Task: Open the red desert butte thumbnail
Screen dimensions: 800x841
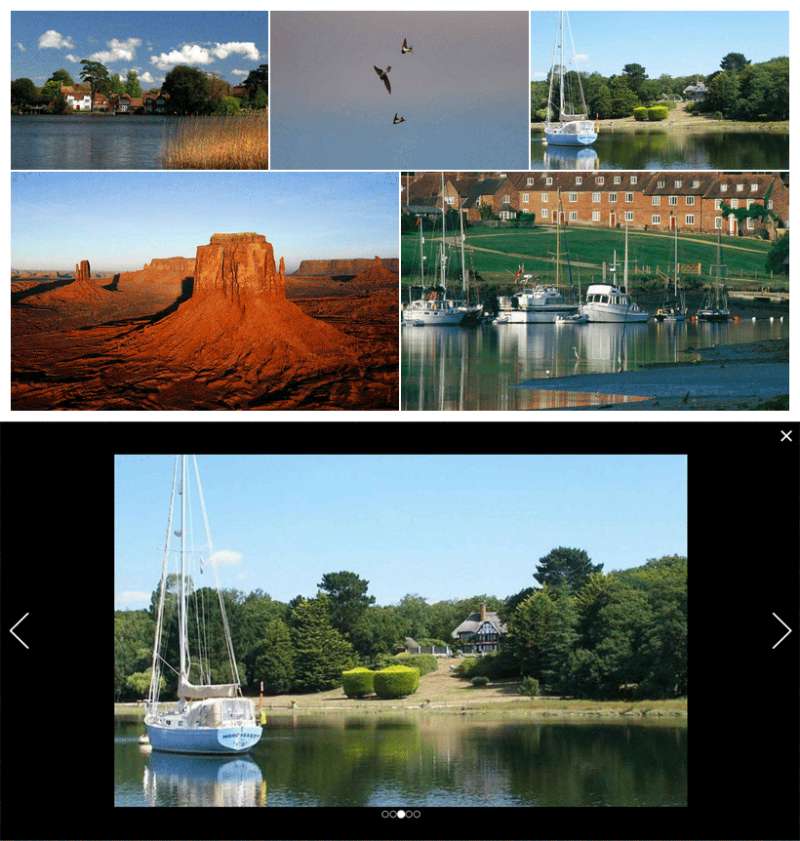Action: coord(205,291)
